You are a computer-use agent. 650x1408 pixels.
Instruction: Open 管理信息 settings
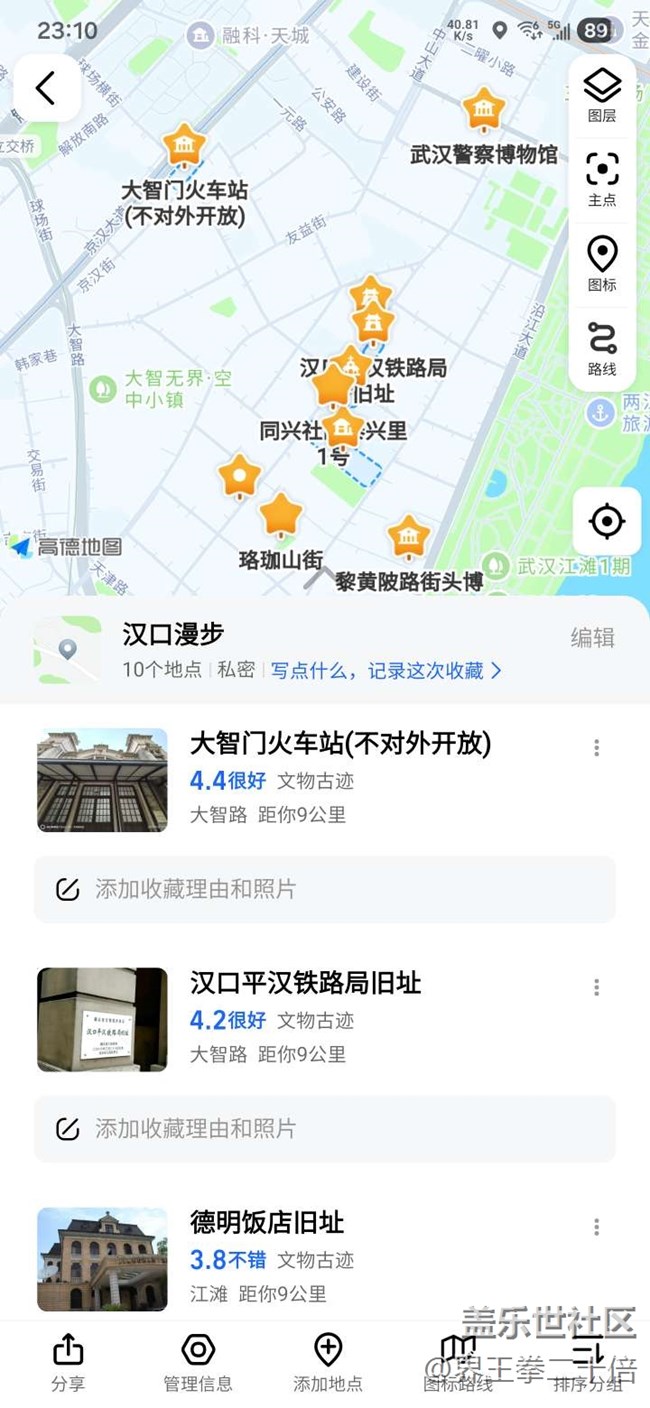[x=198, y=1362]
